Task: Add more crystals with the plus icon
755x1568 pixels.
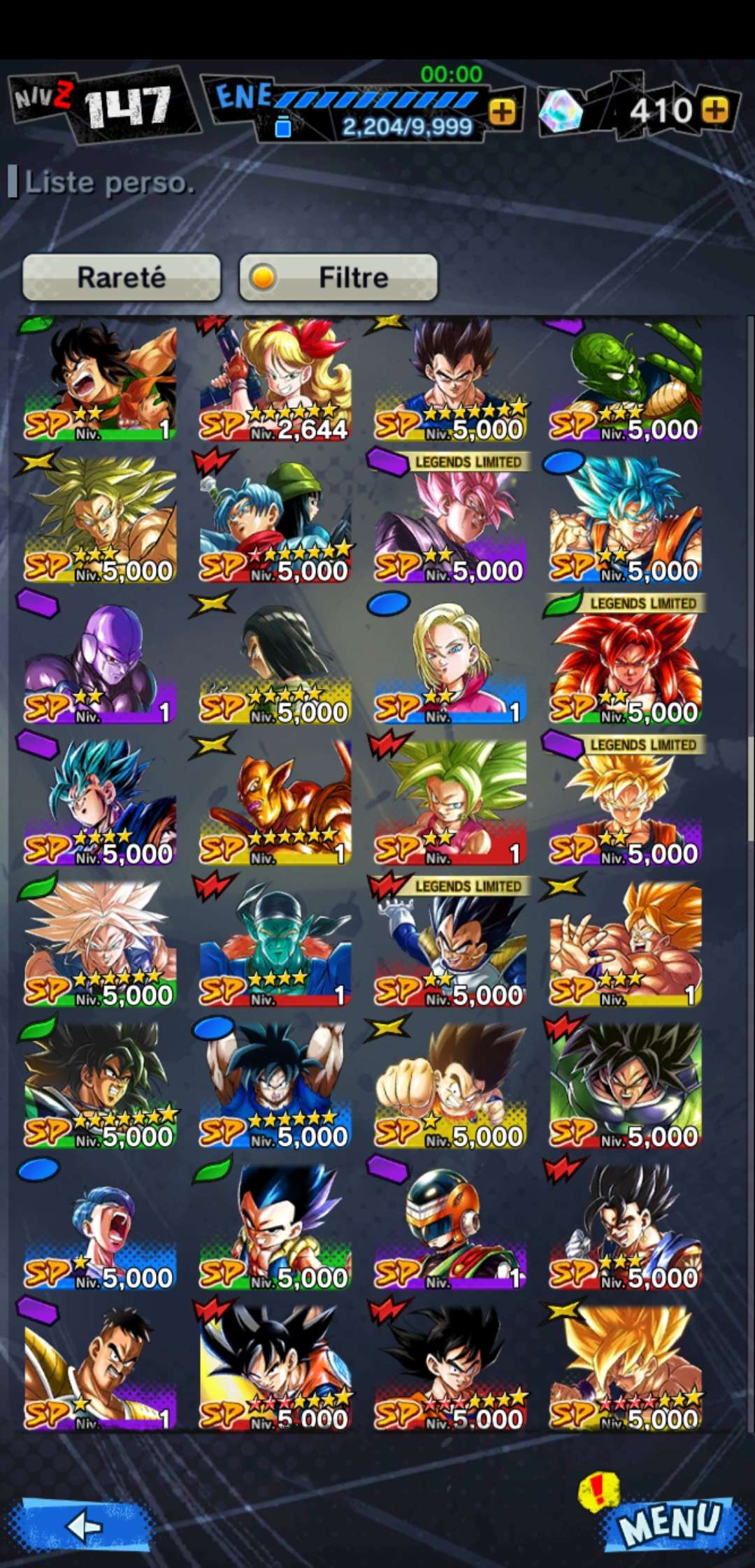Action: 714,110
